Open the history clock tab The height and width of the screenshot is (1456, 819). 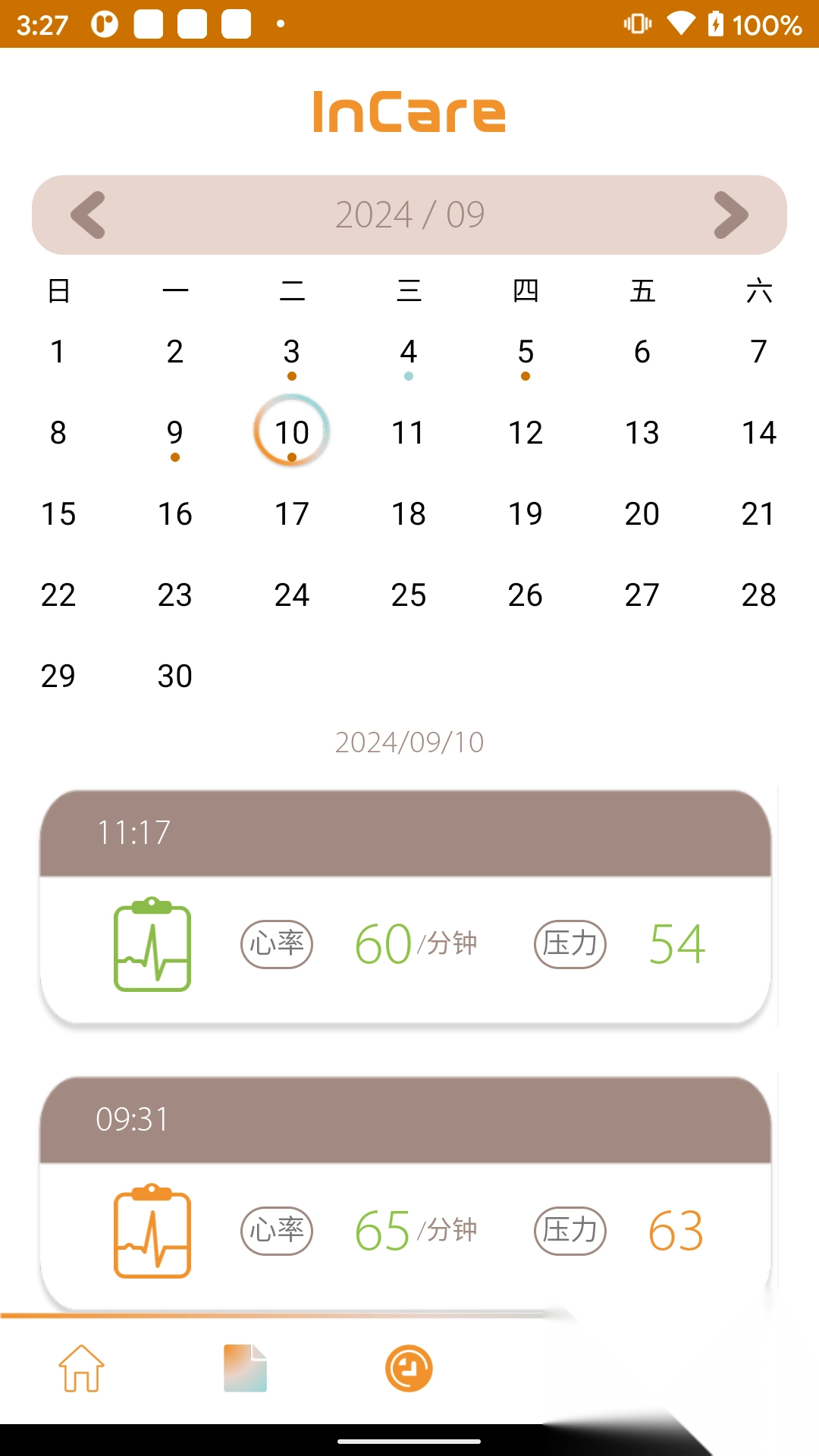click(409, 1369)
